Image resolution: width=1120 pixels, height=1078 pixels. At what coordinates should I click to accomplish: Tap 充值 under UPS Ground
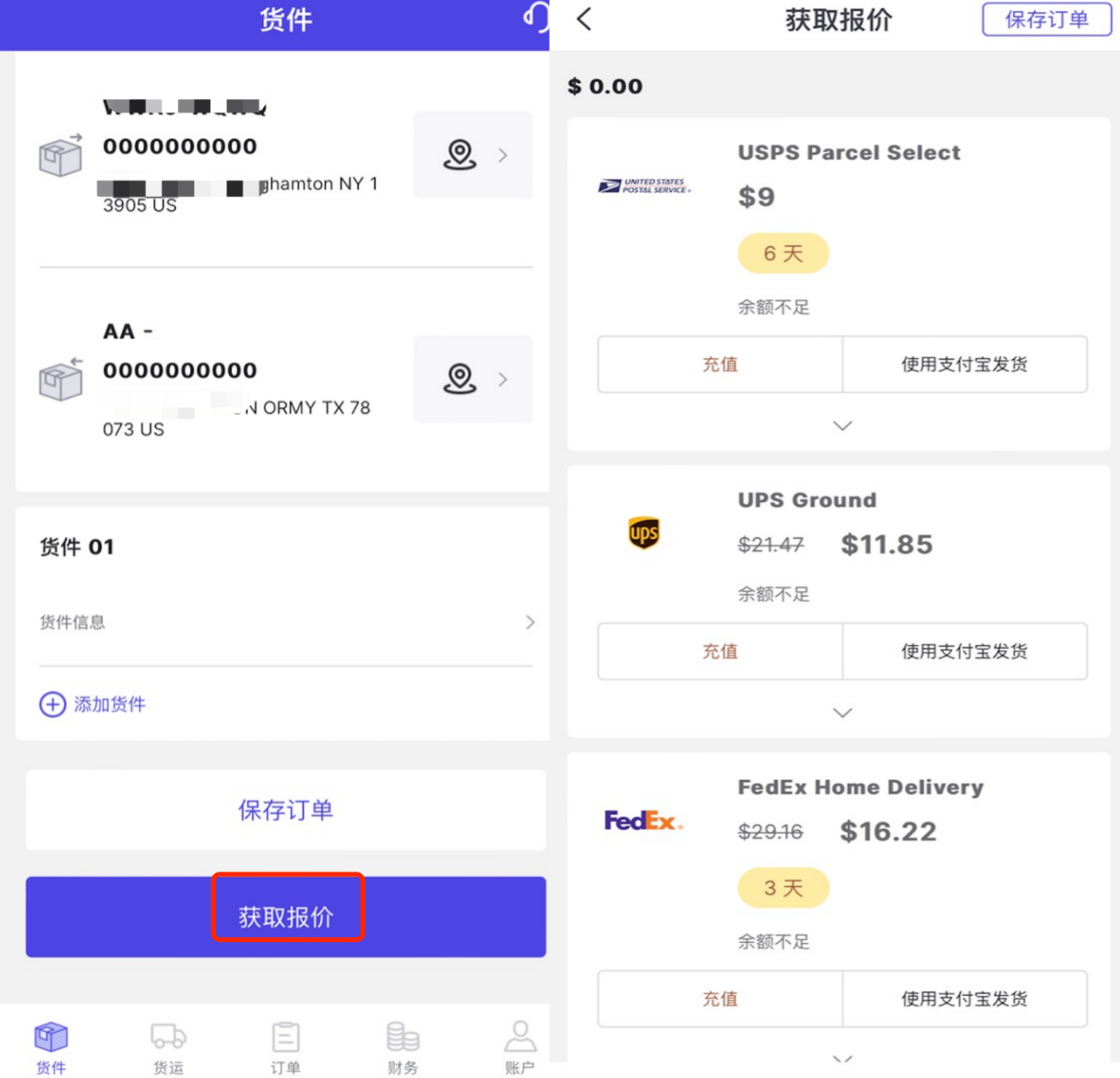[720, 651]
